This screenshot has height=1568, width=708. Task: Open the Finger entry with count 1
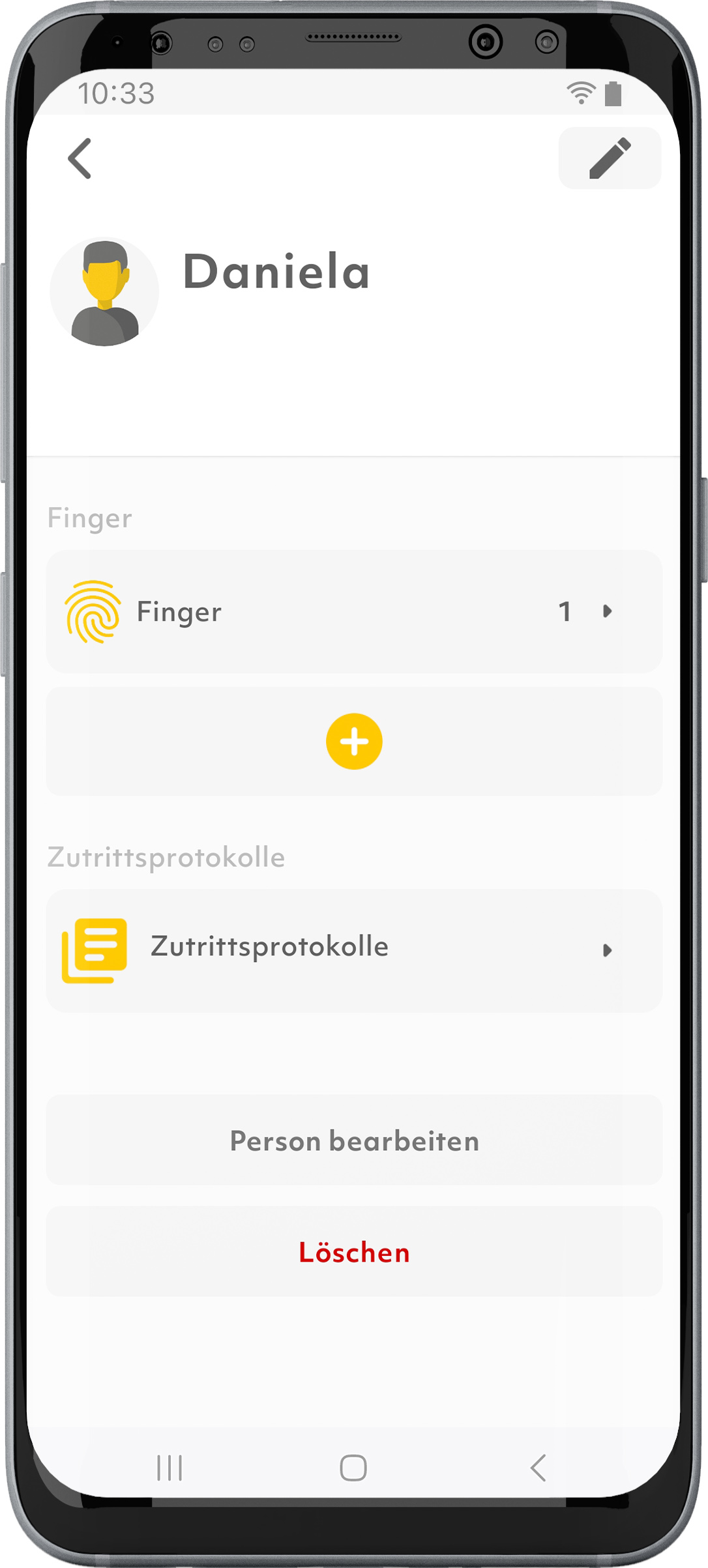pyautogui.click(x=354, y=611)
